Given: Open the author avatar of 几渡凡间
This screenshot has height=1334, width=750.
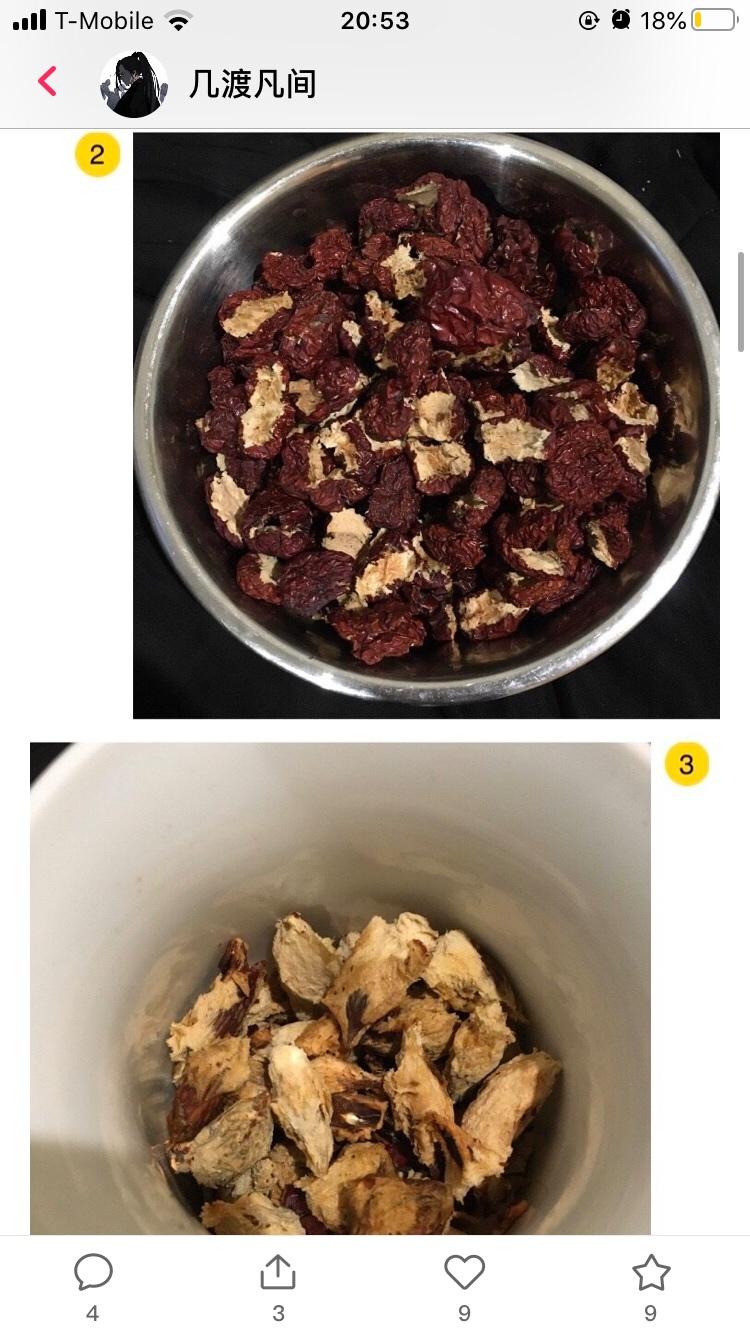Looking at the screenshot, I should click(134, 84).
